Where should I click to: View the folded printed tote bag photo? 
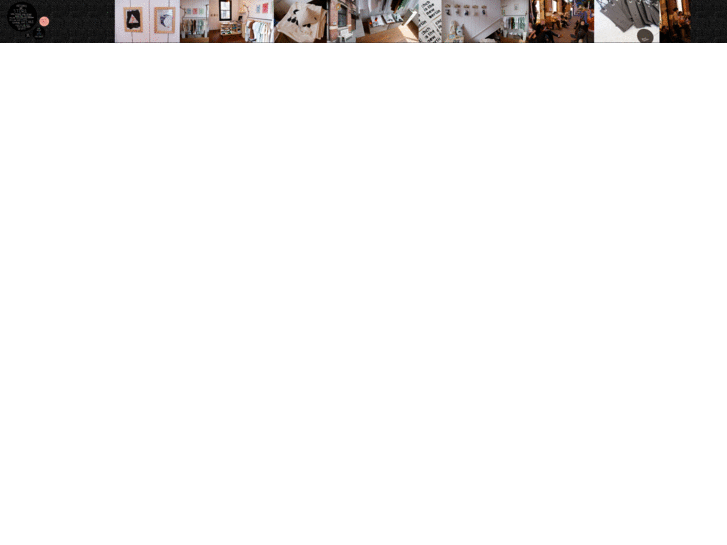pos(300,21)
